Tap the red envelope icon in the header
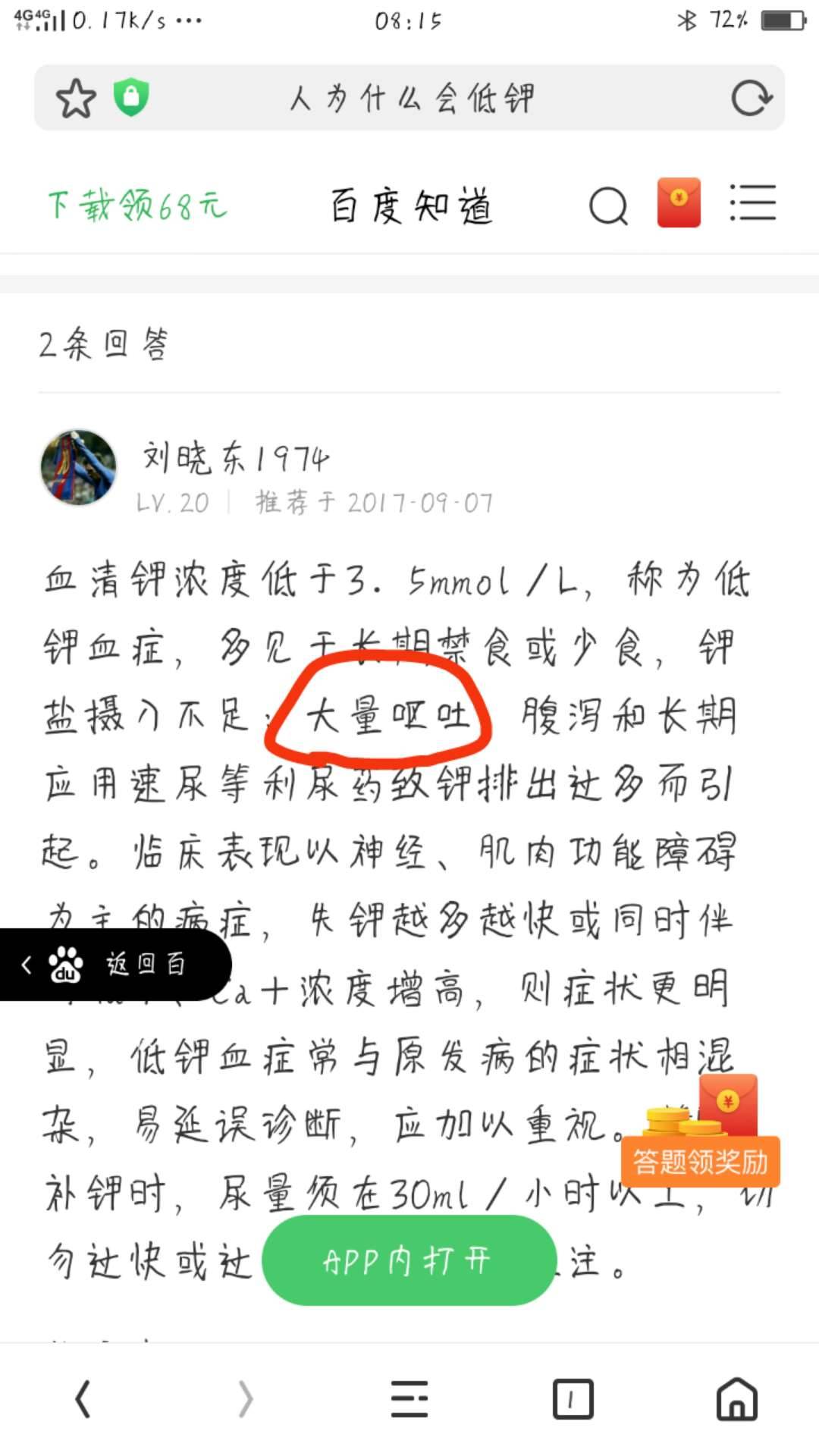Viewport: 819px width, 1456px height. (x=679, y=201)
